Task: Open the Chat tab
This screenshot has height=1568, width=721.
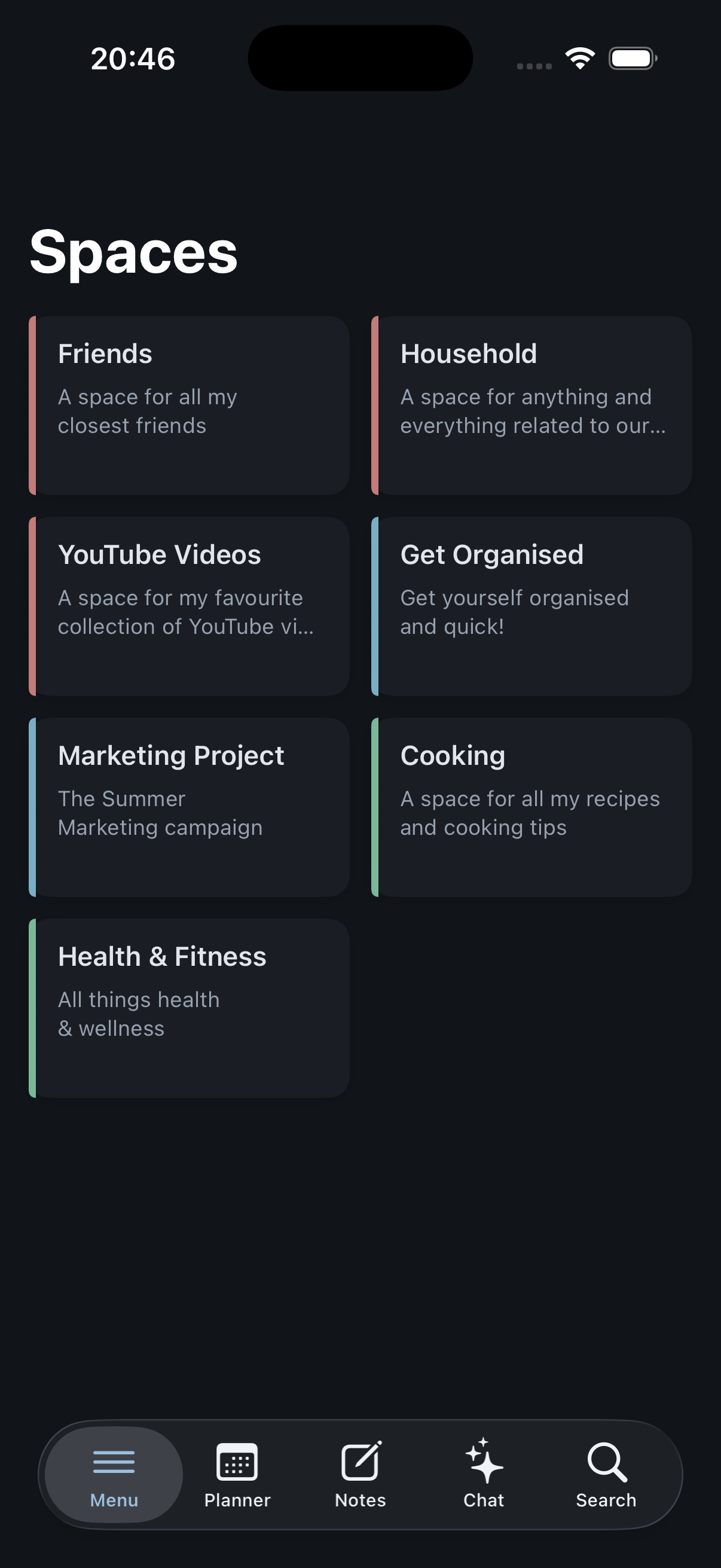Action: [x=484, y=1474]
